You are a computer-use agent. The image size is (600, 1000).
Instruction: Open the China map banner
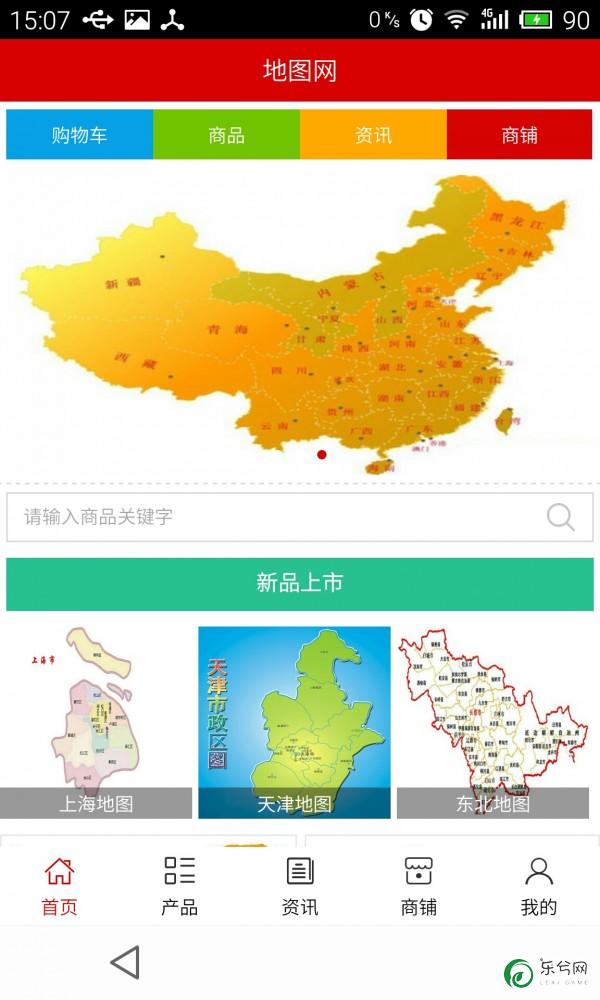[300, 320]
